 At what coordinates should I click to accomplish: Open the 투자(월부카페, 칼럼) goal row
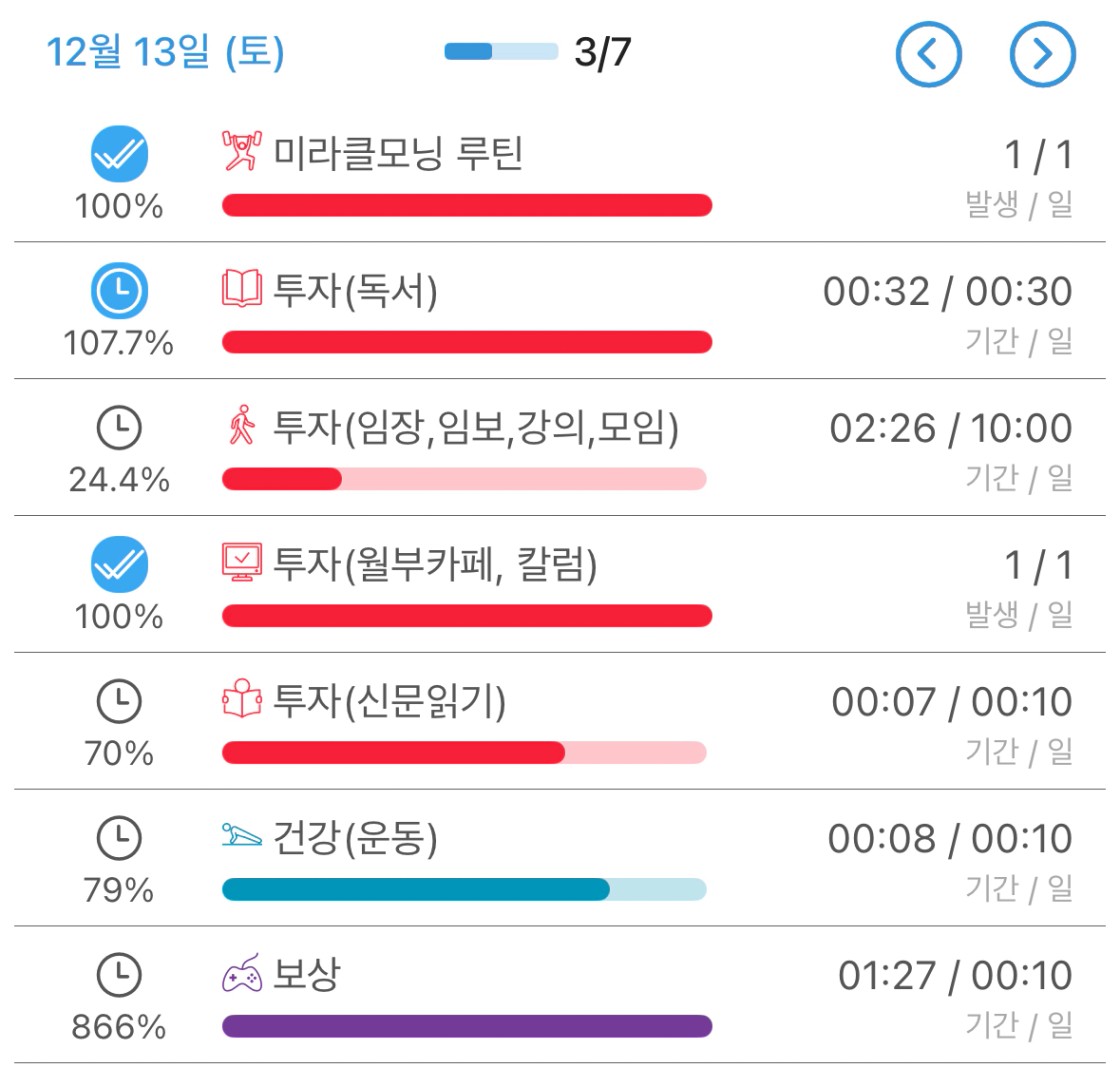[434, 565]
